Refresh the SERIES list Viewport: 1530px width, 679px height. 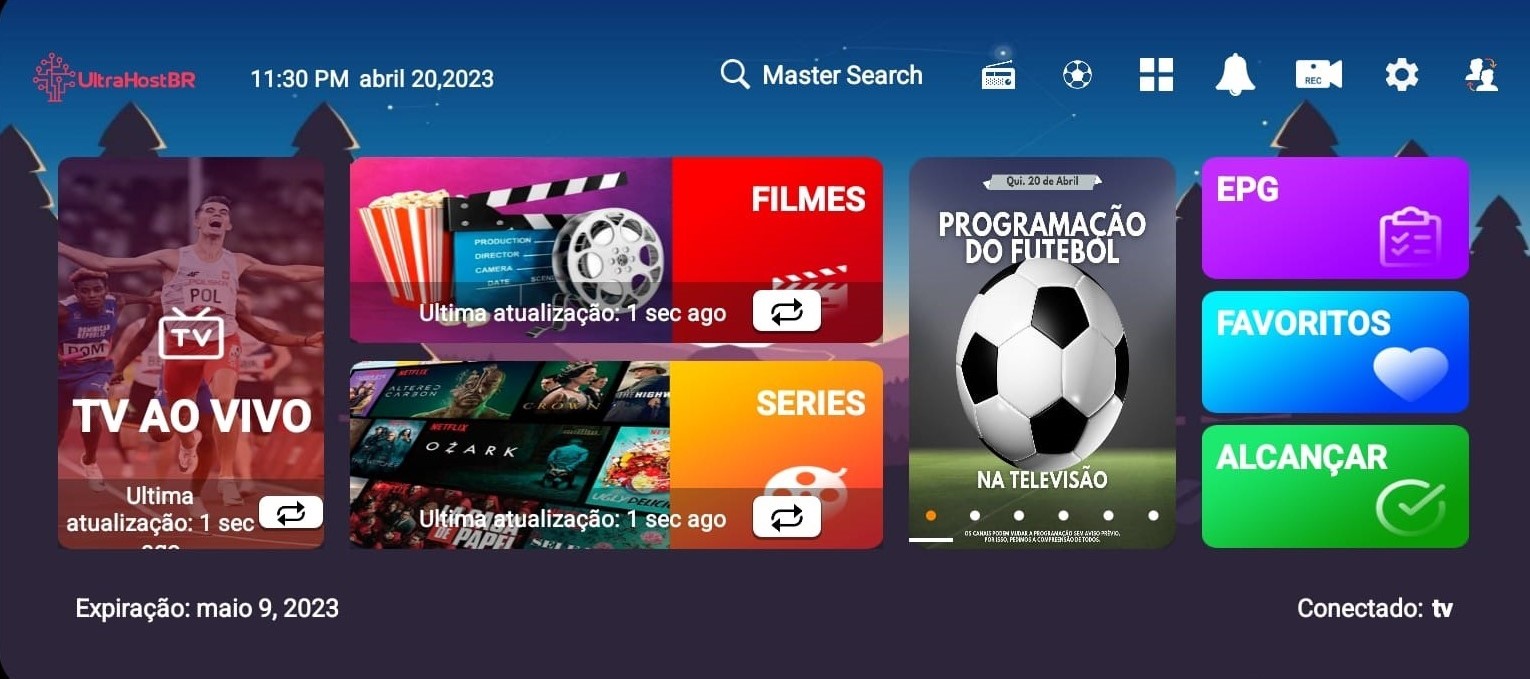(787, 517)
